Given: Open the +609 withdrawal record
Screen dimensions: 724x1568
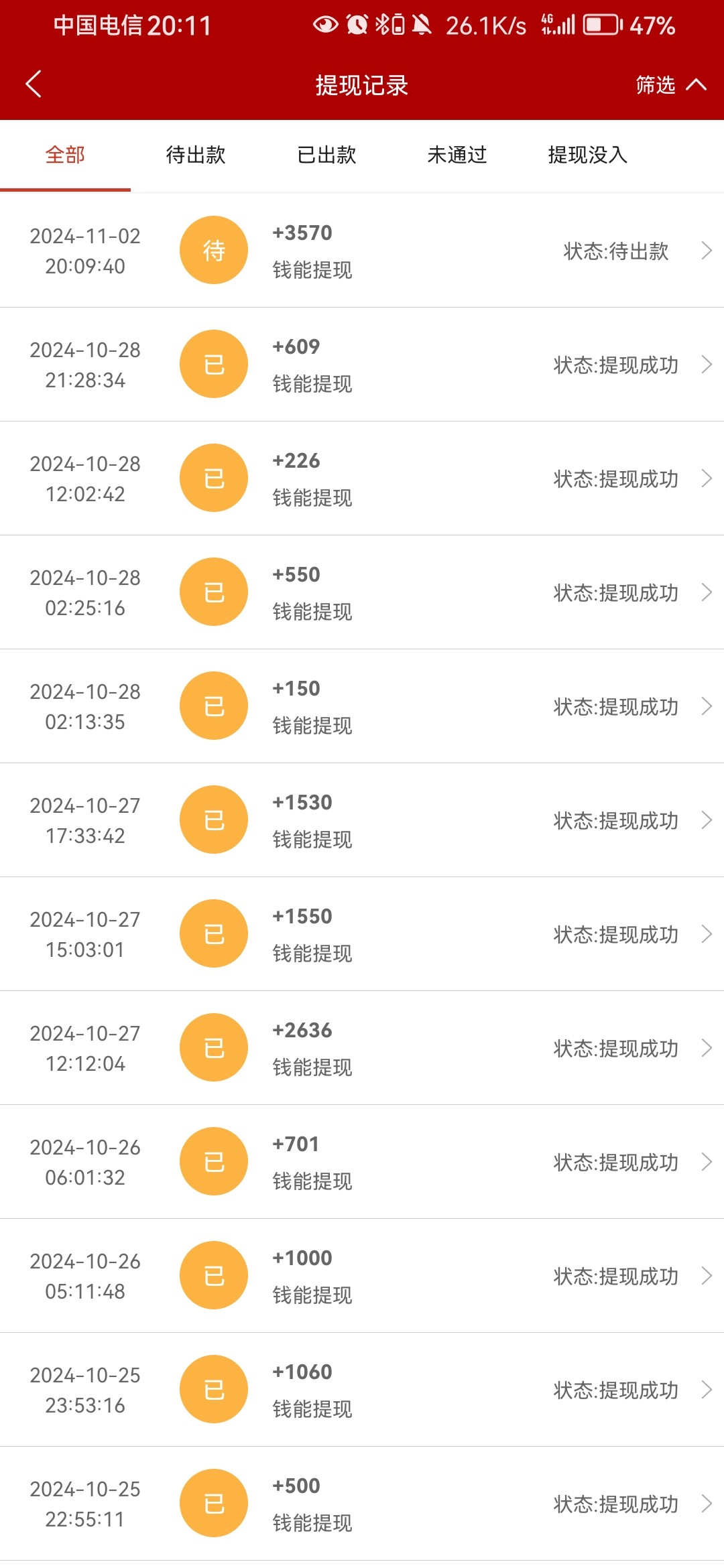Looking at the screenshot, I should click(362, 365).
